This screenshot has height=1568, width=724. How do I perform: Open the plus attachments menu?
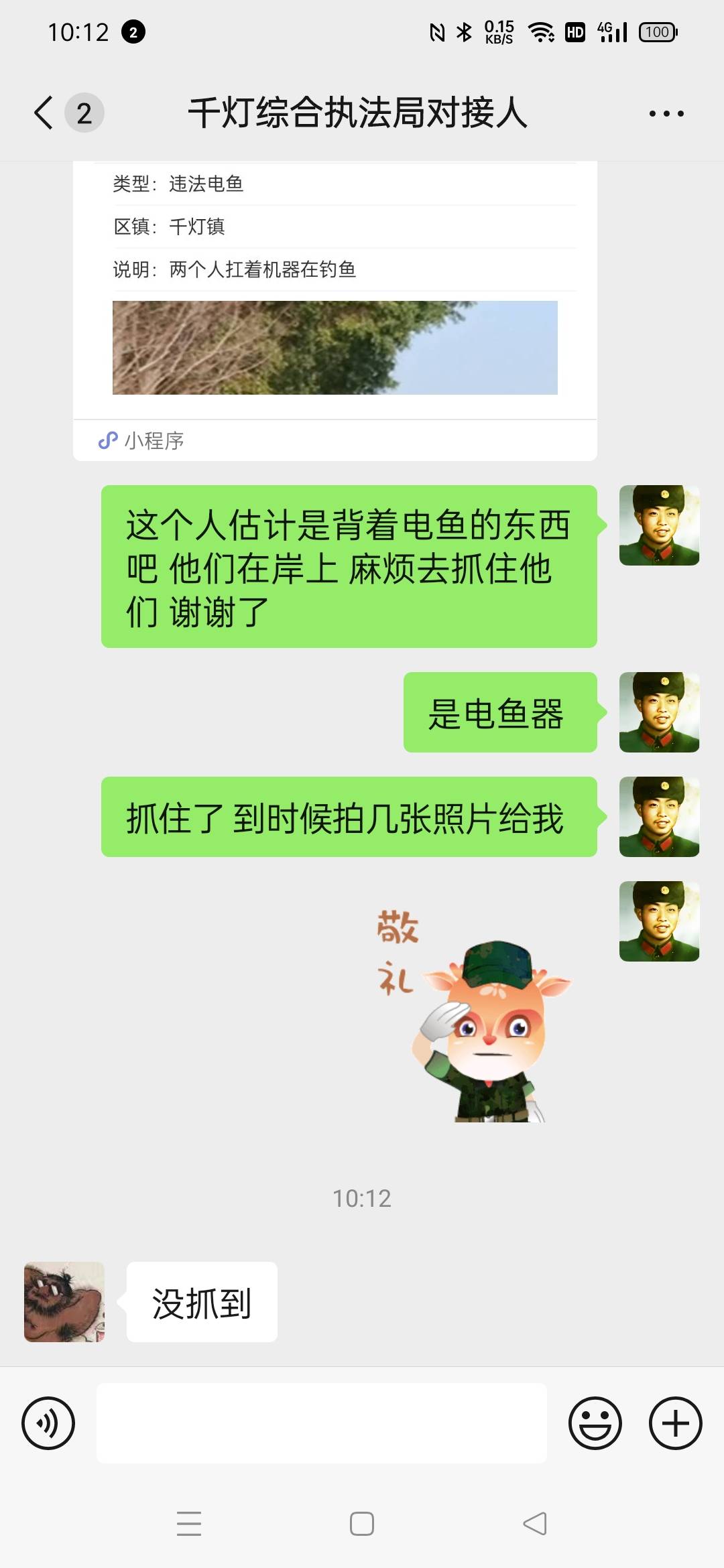click(x=676, y=1423)
